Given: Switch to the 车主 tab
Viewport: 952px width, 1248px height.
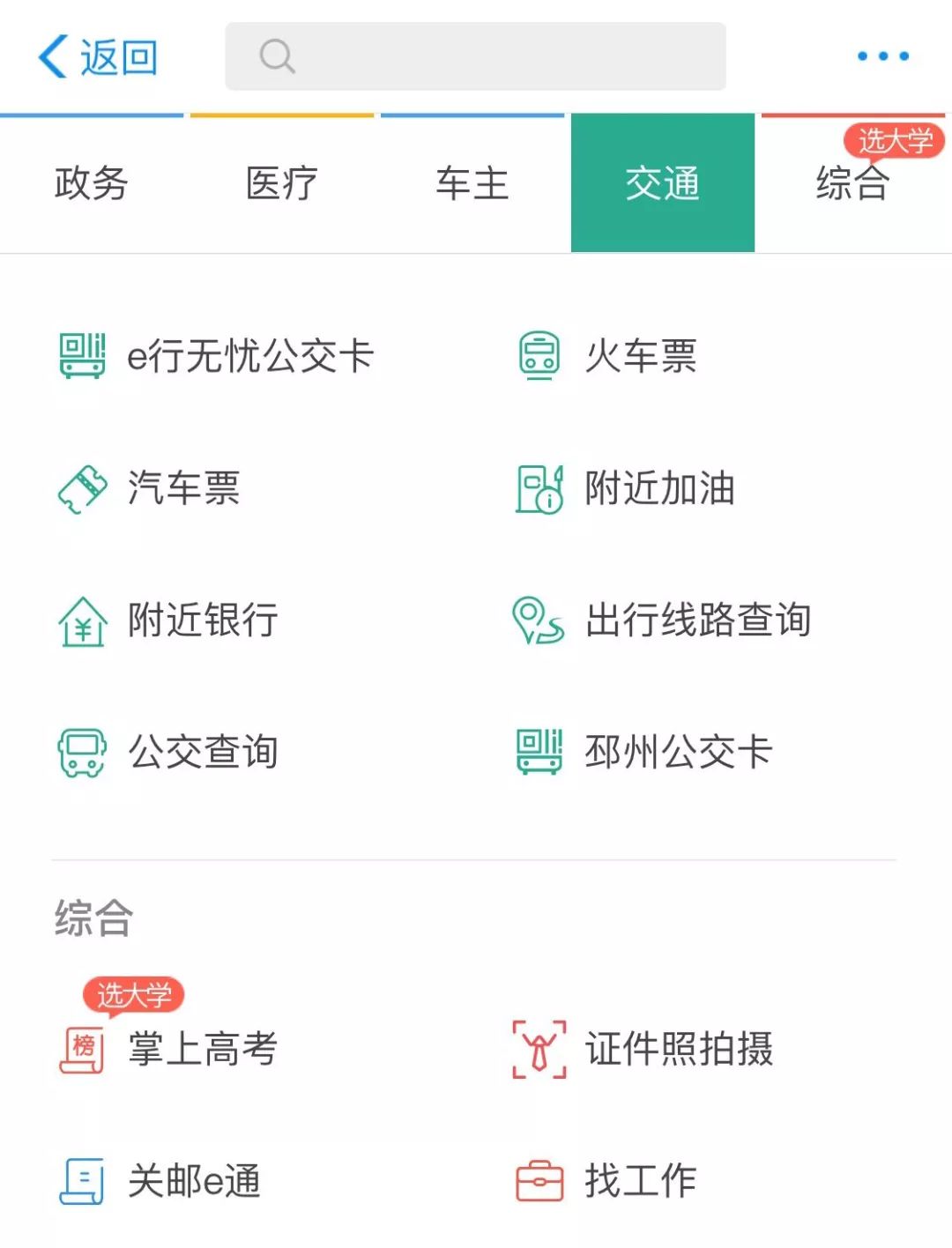Looking at the screenshot, I should point(472,184).
